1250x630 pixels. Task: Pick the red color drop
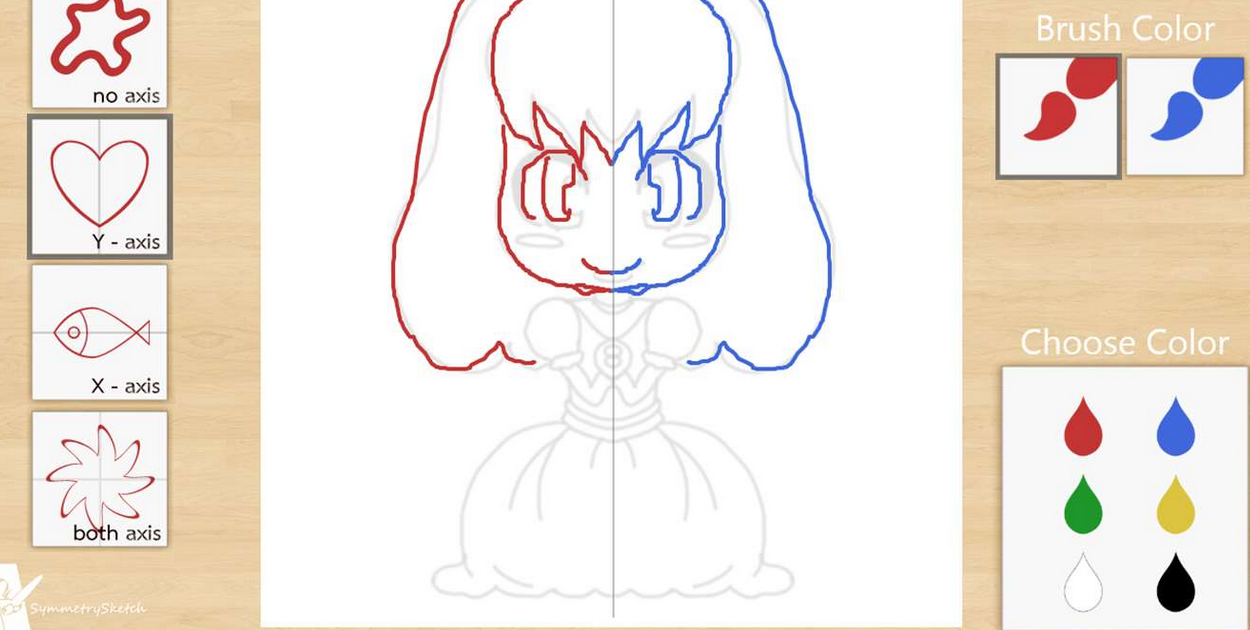pos(1083,427)
